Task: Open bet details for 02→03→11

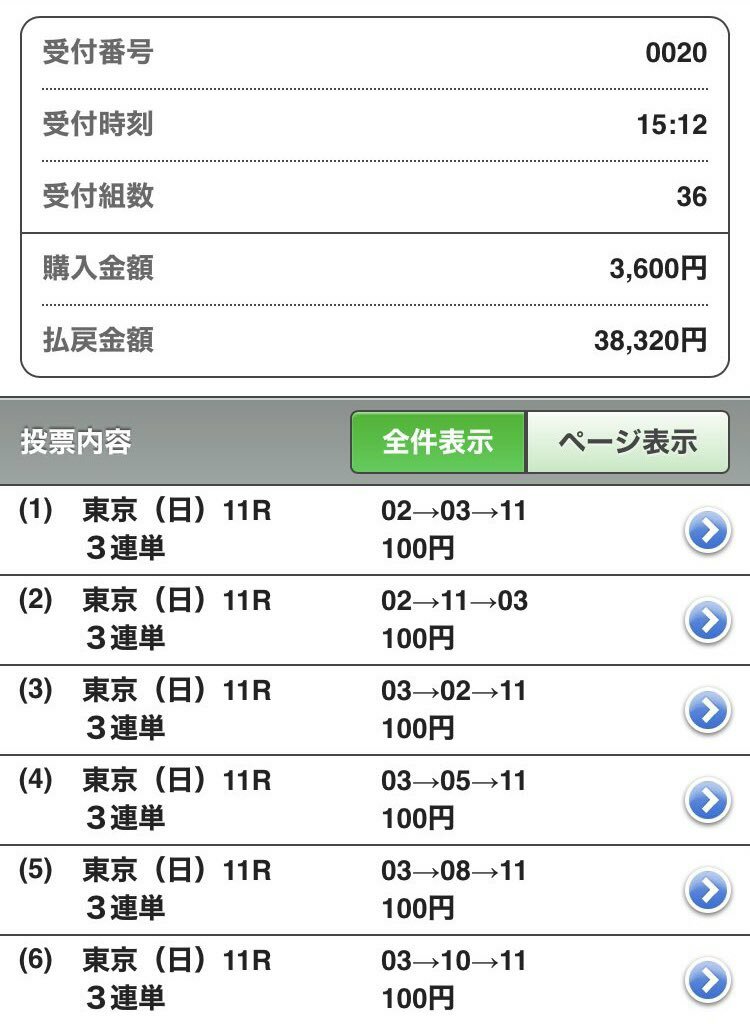Action: (708, 532)
